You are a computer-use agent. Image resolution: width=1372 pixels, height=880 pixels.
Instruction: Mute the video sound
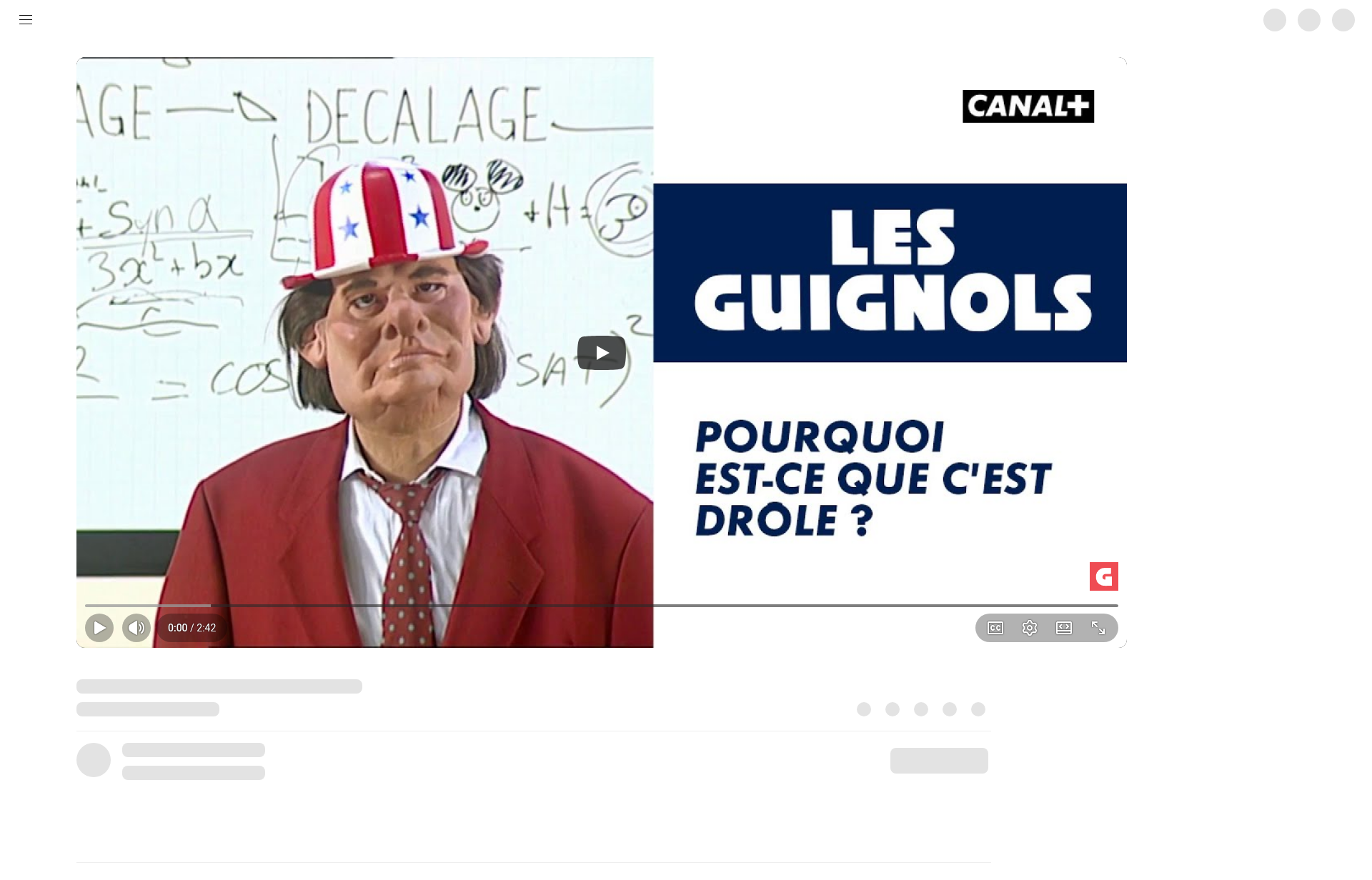(136, 628)
